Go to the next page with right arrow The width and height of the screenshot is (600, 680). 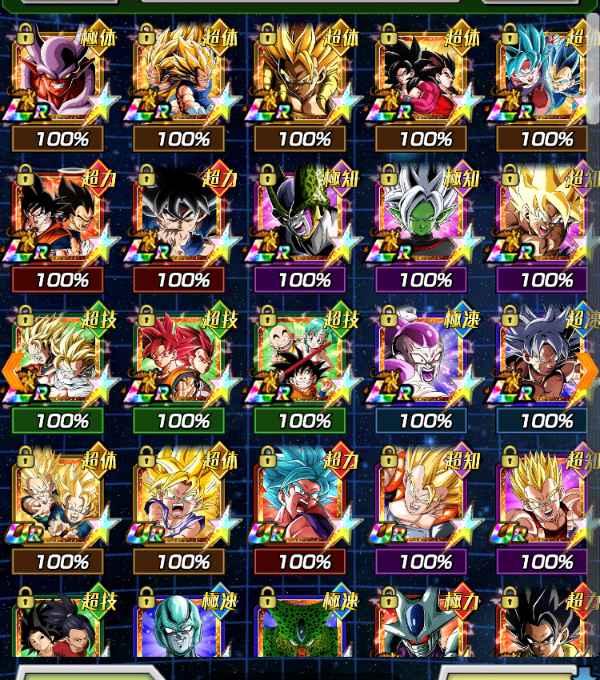pyautogui.click(x=588, y=372)
